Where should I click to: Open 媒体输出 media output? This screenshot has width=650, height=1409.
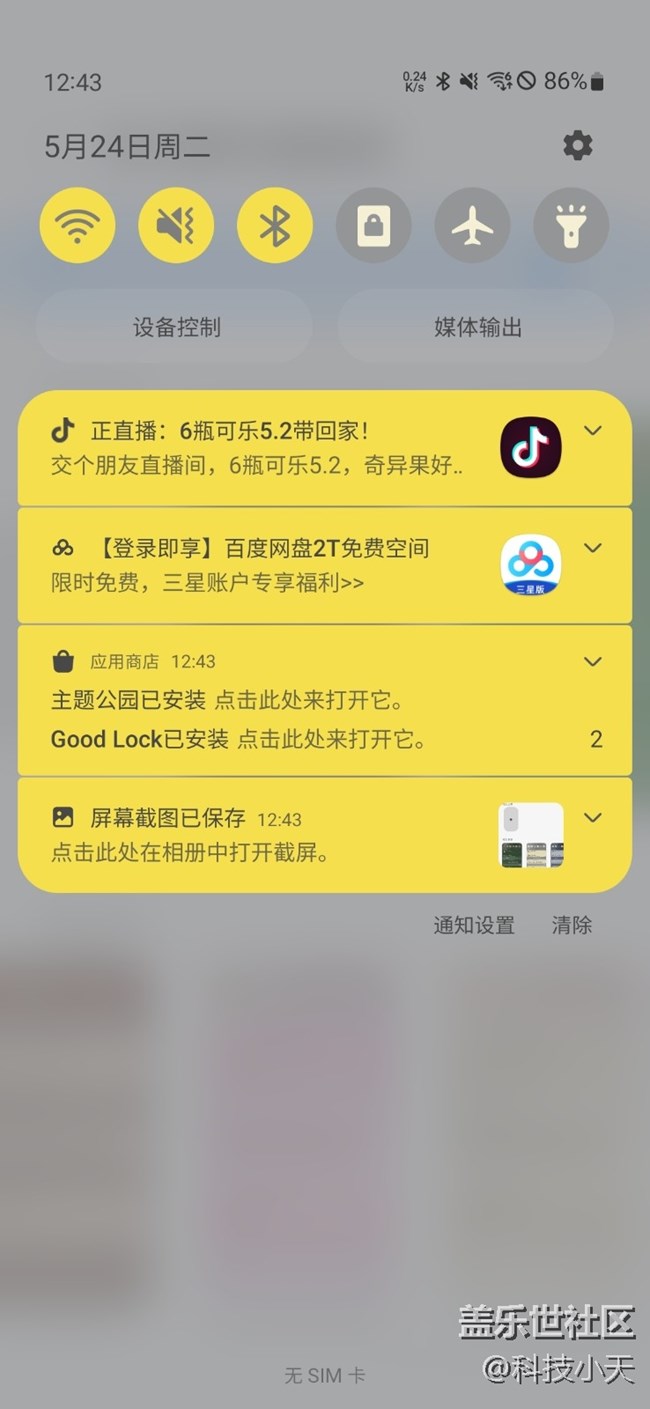477,327
